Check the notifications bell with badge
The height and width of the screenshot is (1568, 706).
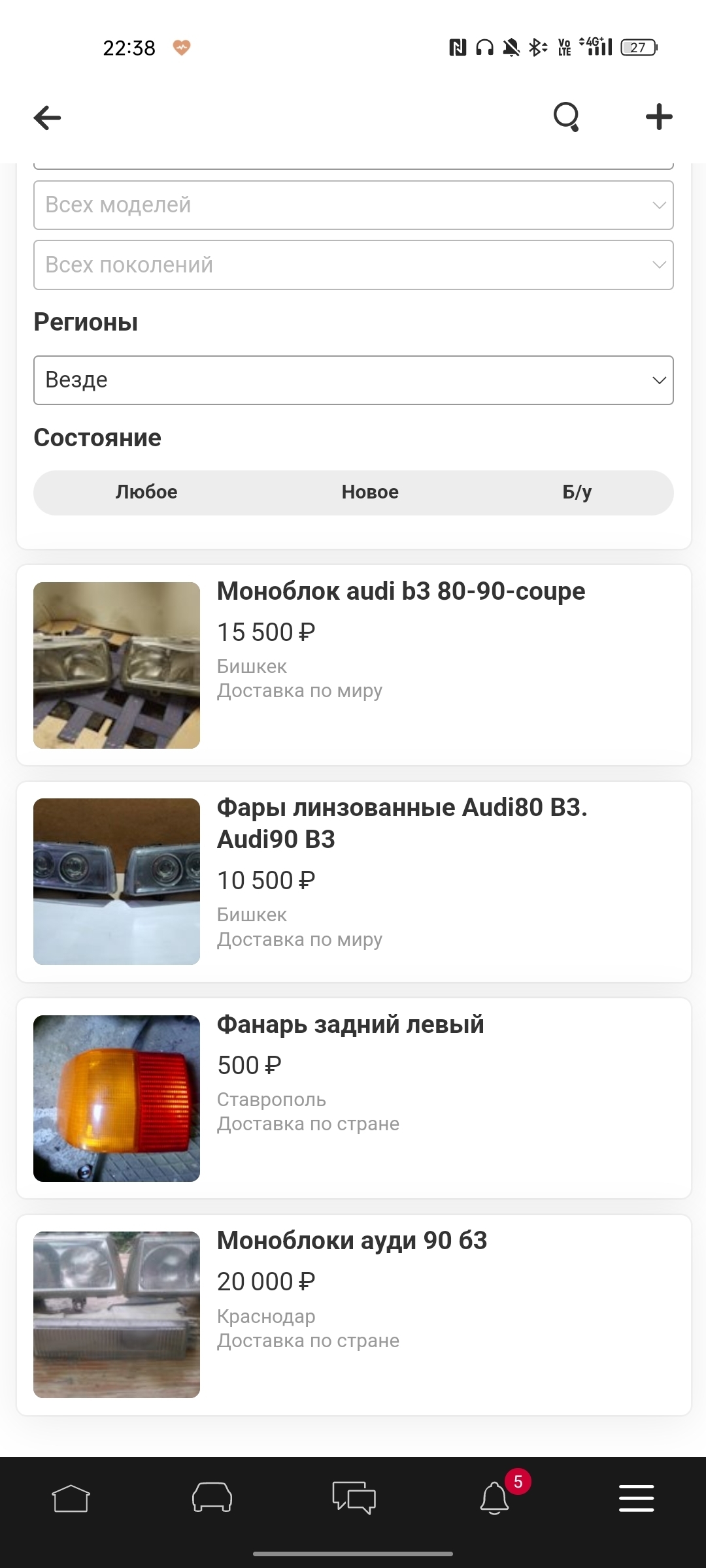[496, 1497]
